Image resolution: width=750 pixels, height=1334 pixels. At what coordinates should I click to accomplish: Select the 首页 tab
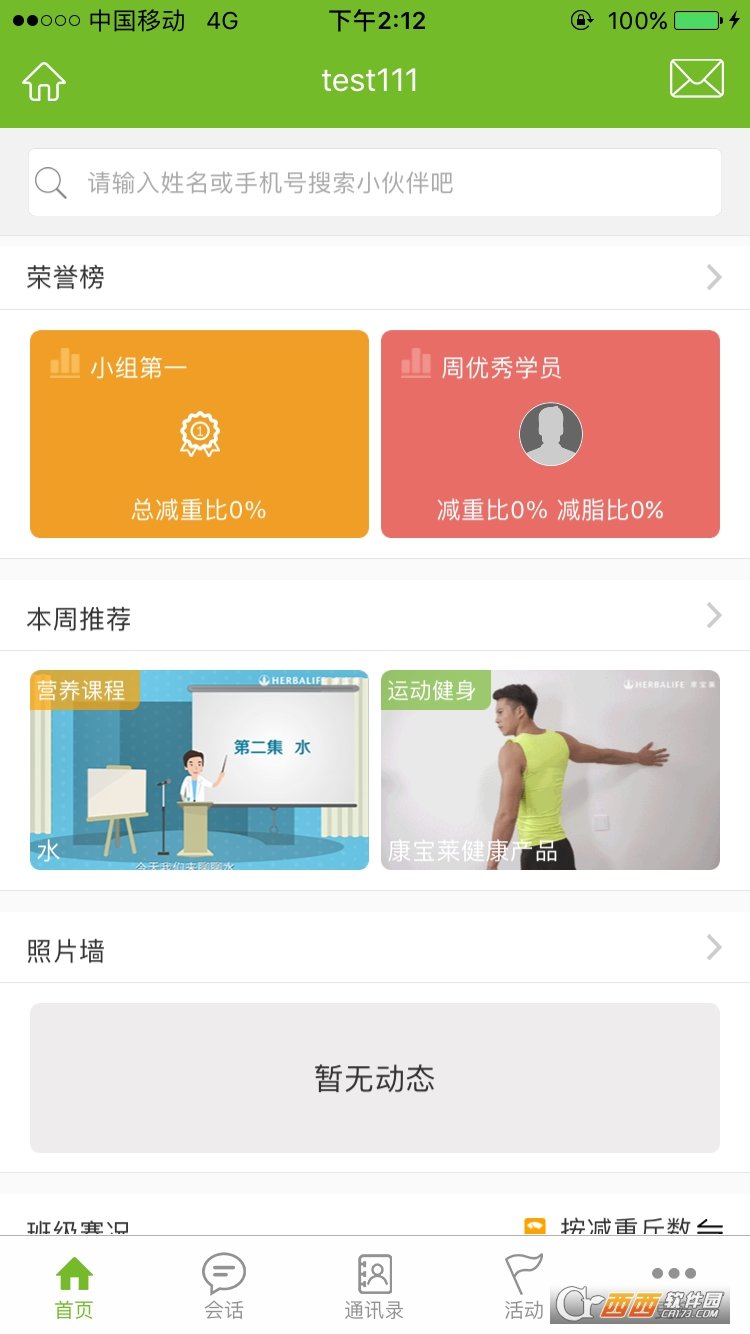point(74,1286)
